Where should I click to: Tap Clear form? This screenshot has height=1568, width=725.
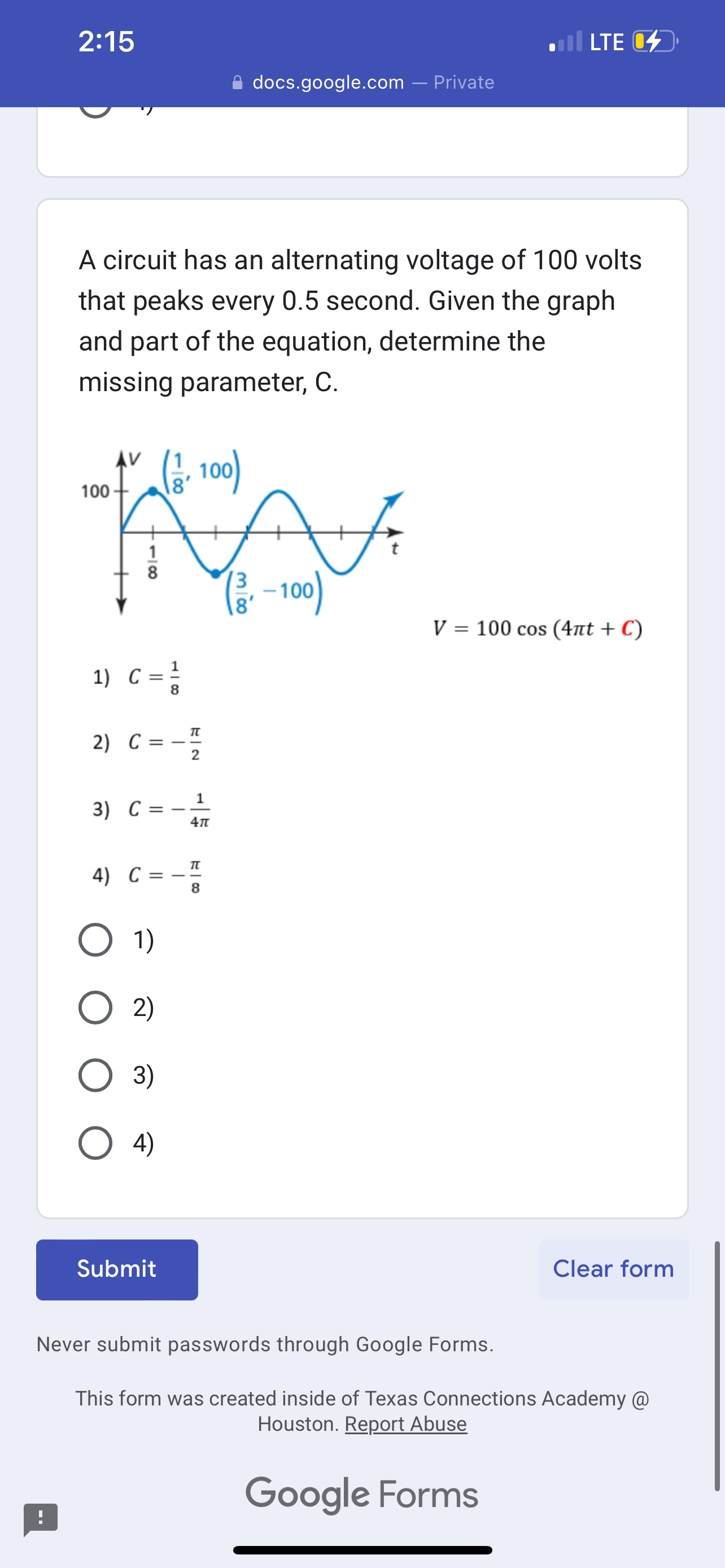pos(613,1269)
